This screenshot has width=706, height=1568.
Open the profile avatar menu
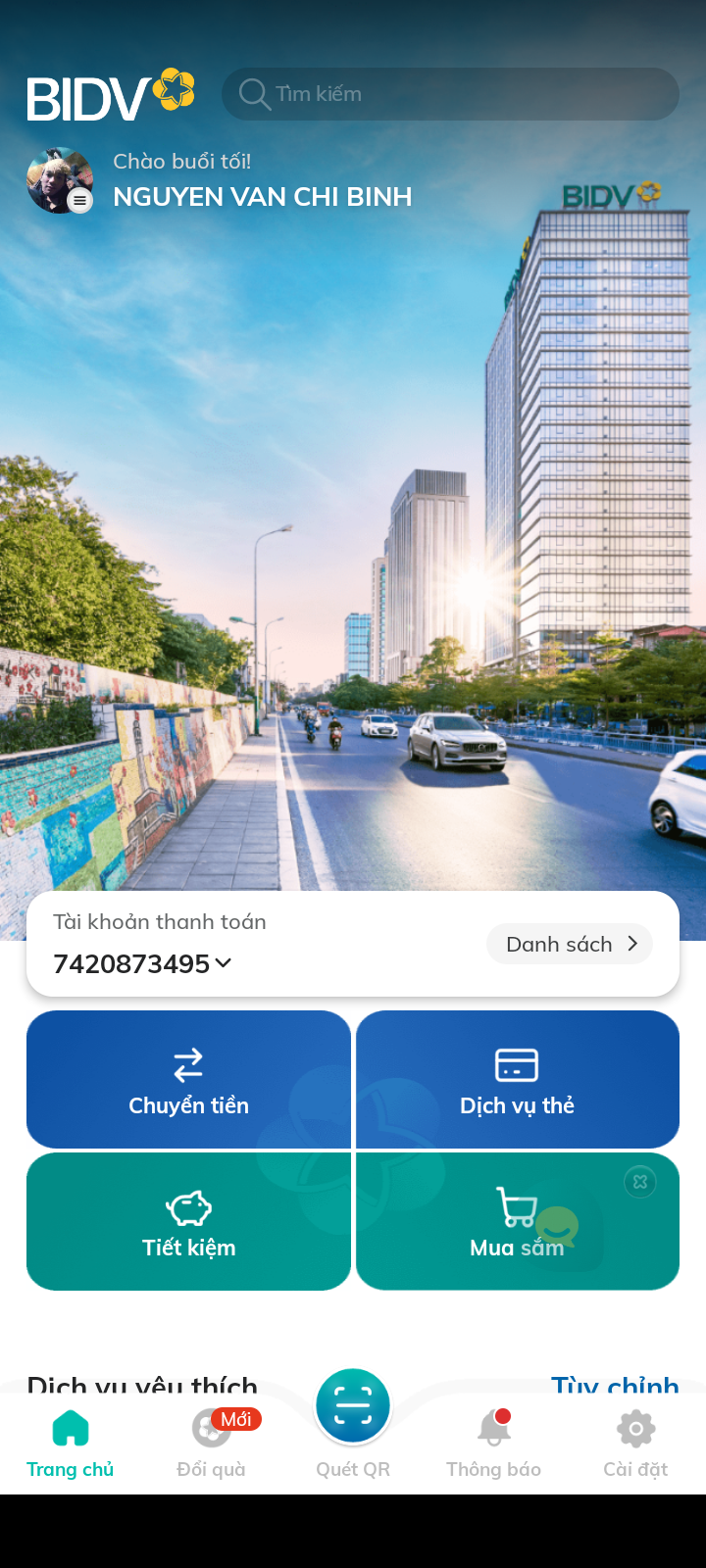coord(60,180)
